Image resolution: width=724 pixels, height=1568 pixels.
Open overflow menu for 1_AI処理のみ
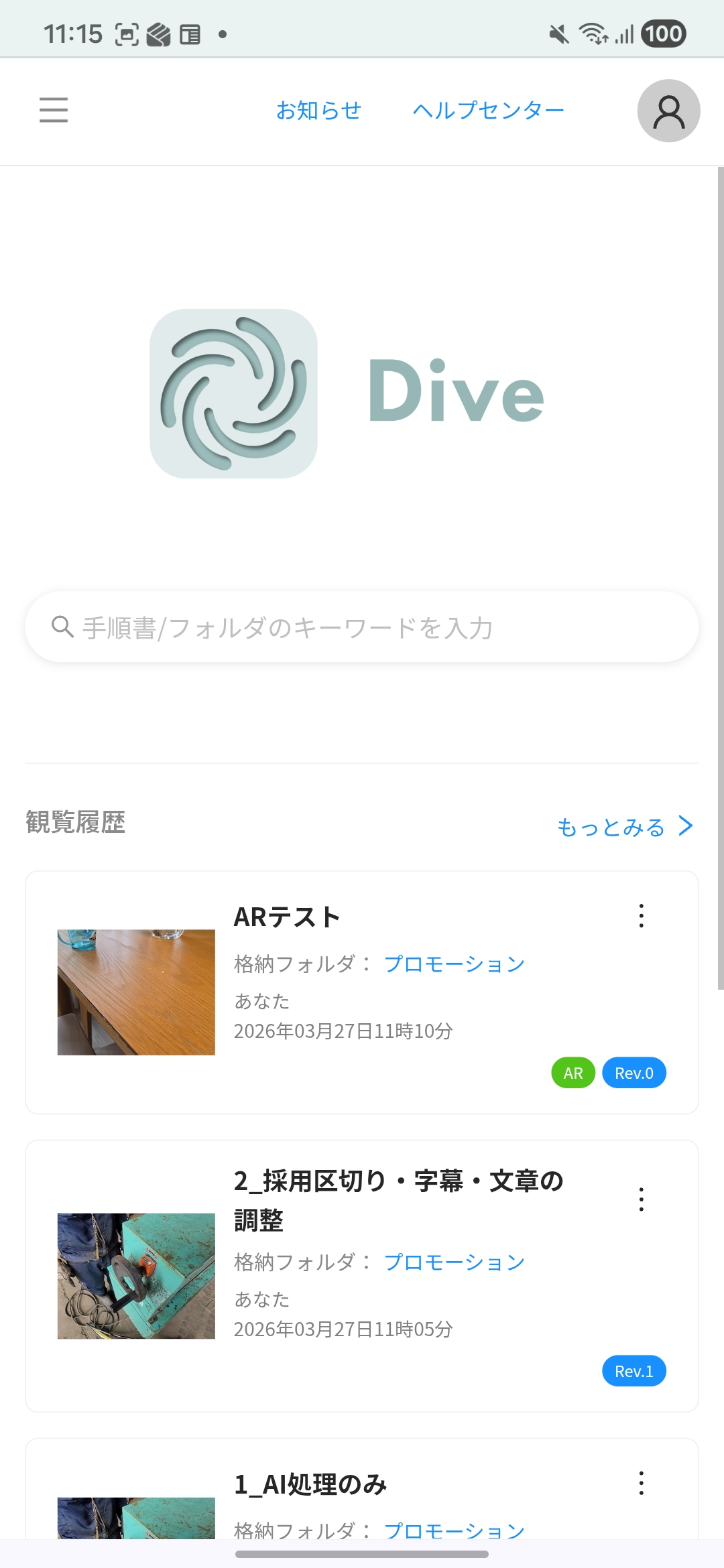click(642, 1484)
